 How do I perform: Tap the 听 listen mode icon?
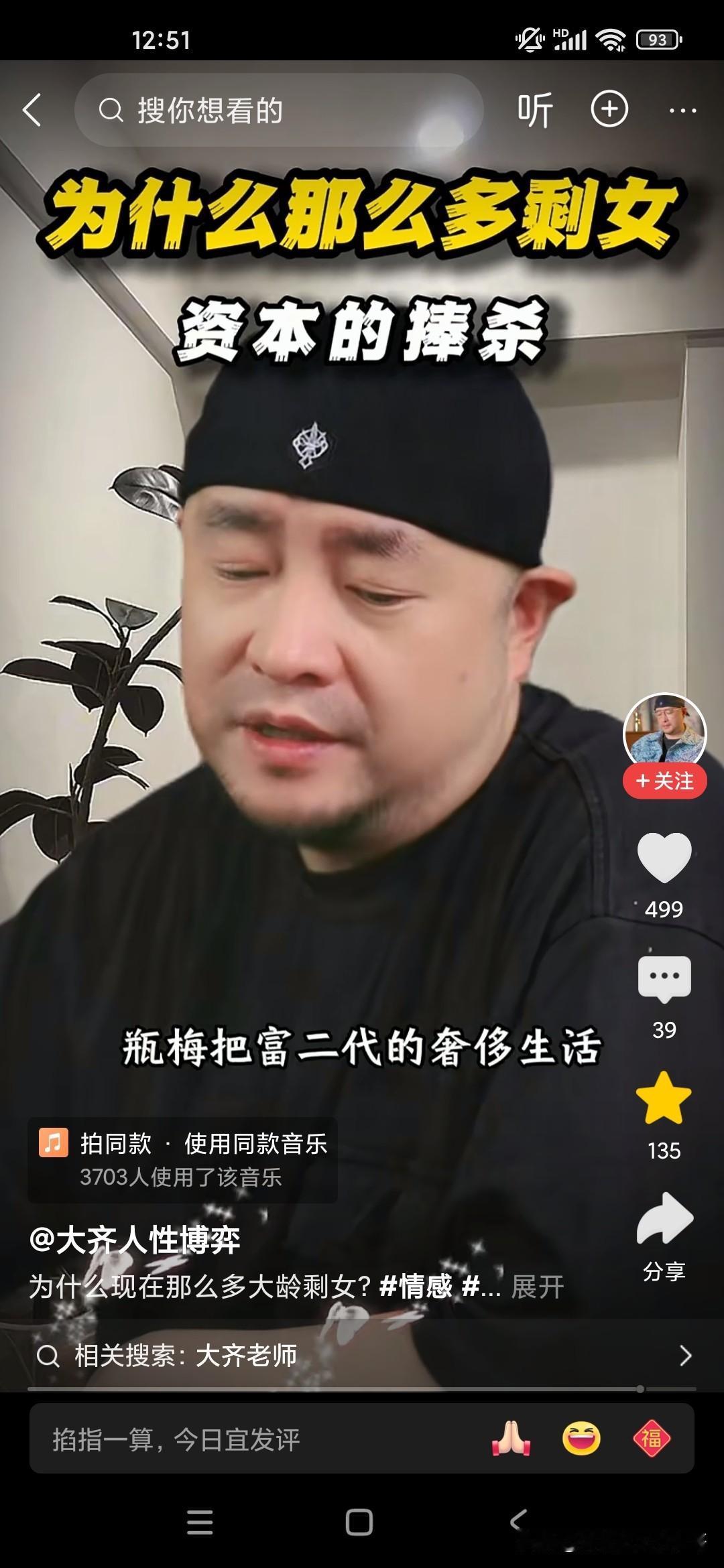(x=534, y=109)
